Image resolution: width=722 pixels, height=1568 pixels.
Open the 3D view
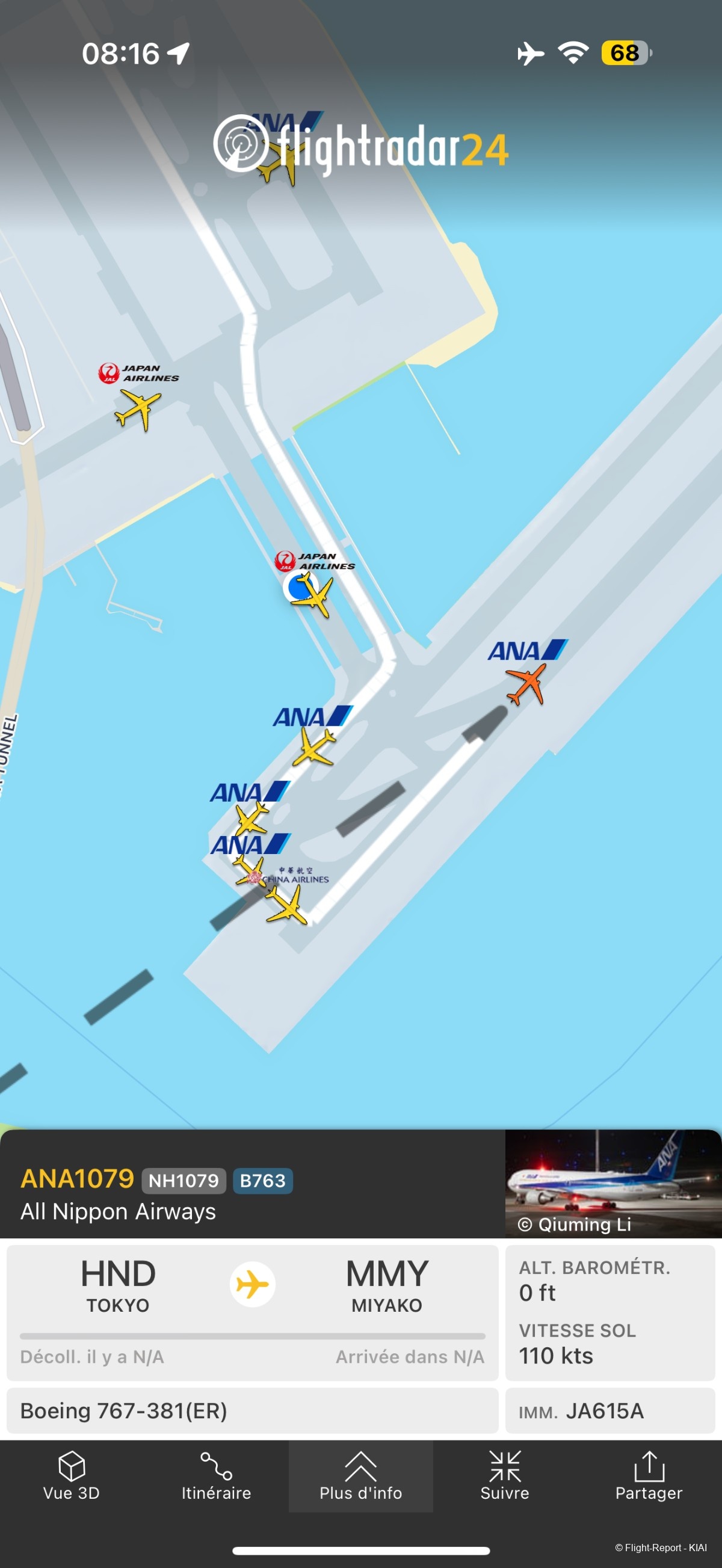point(71,1475)
